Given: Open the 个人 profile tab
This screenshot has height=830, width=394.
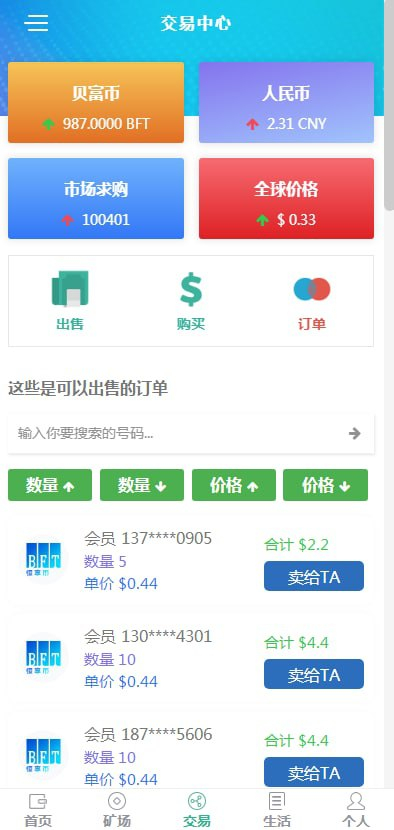Looking at the screenshot, I should 355,809.
